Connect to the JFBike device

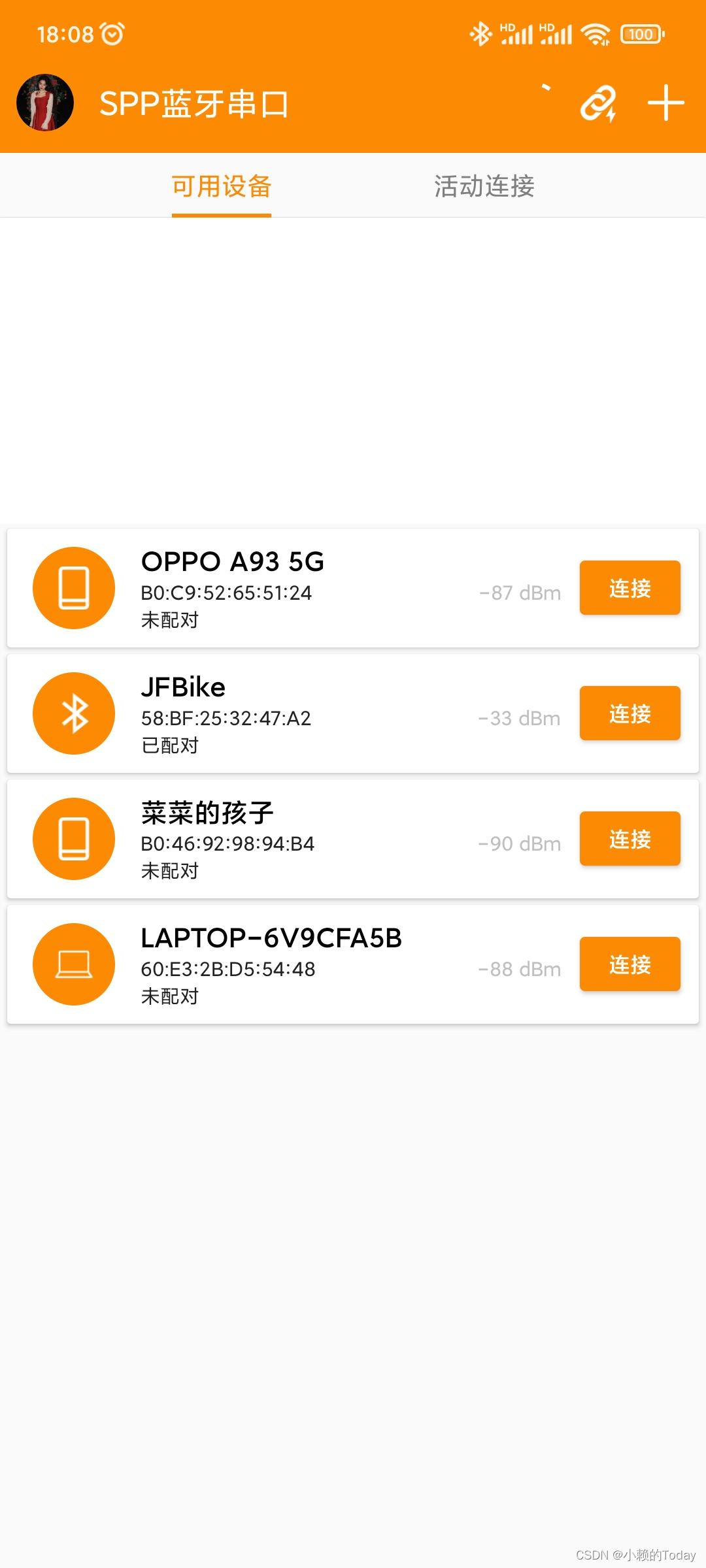coord(630,713)
